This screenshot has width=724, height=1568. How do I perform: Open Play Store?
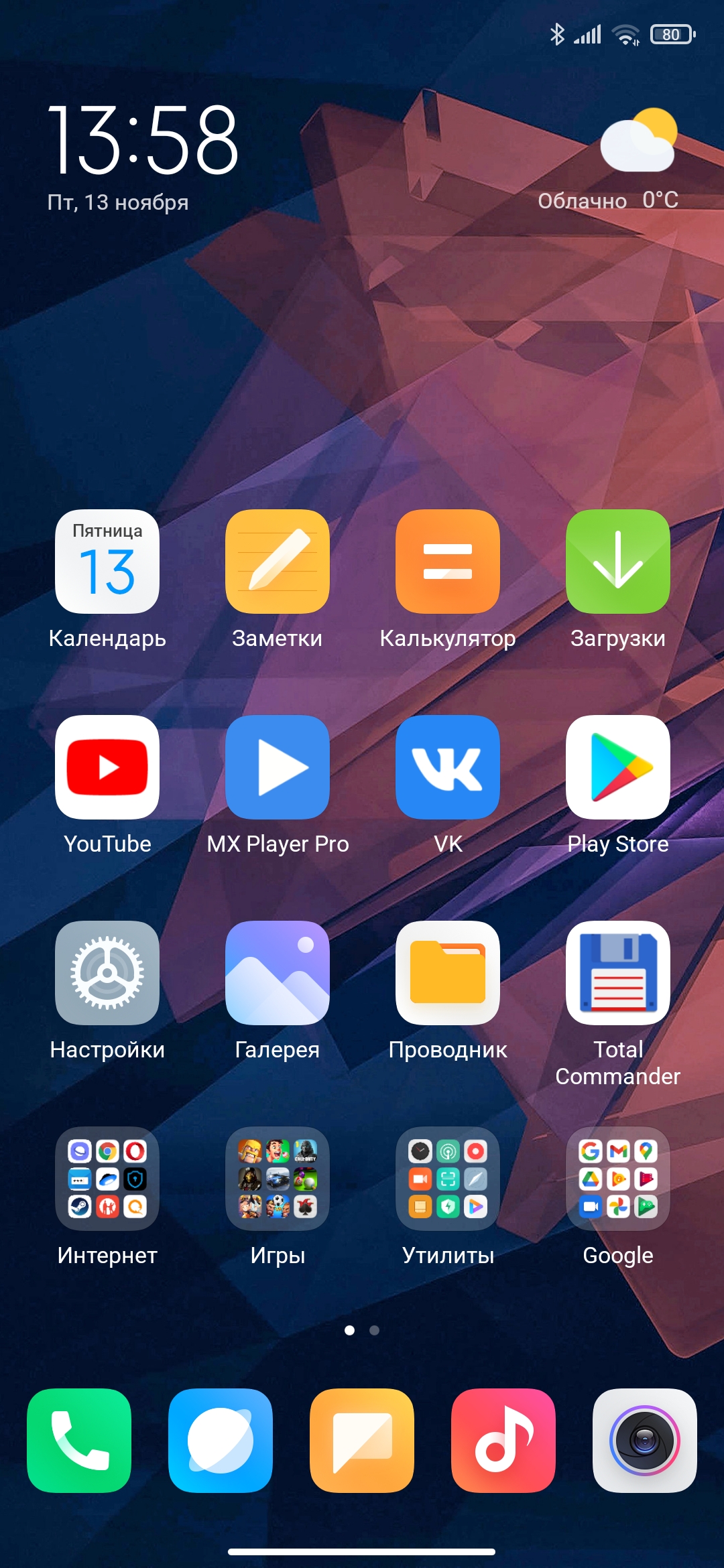coord(618,767)
